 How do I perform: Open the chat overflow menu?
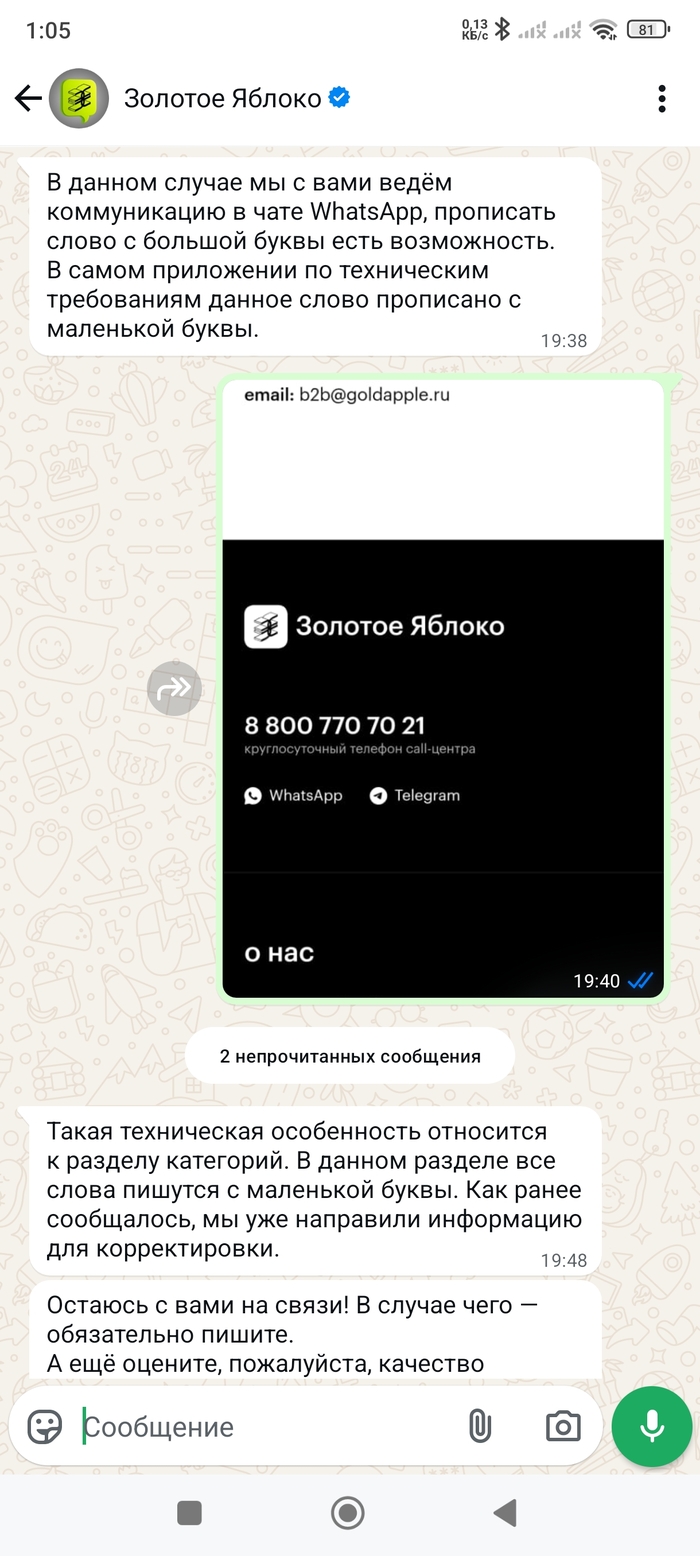[661, 98]
